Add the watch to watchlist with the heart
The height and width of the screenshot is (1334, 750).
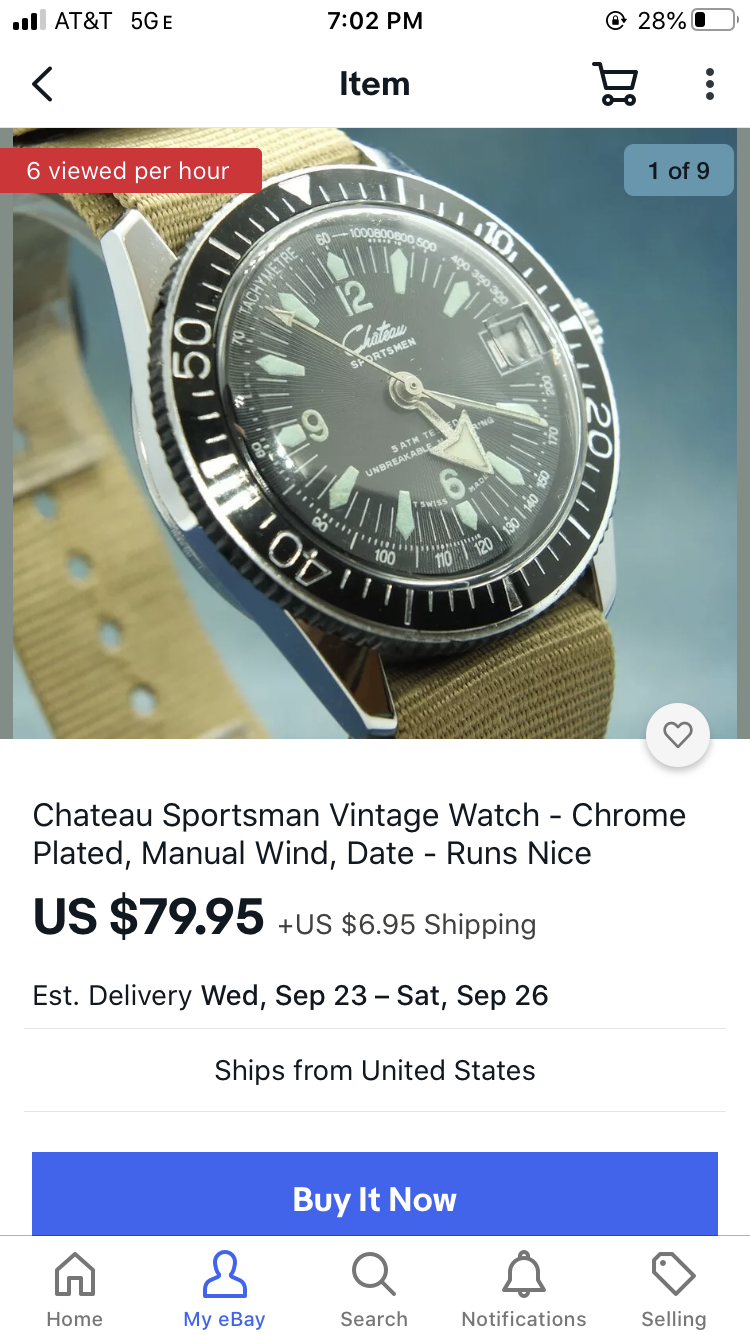678,736
